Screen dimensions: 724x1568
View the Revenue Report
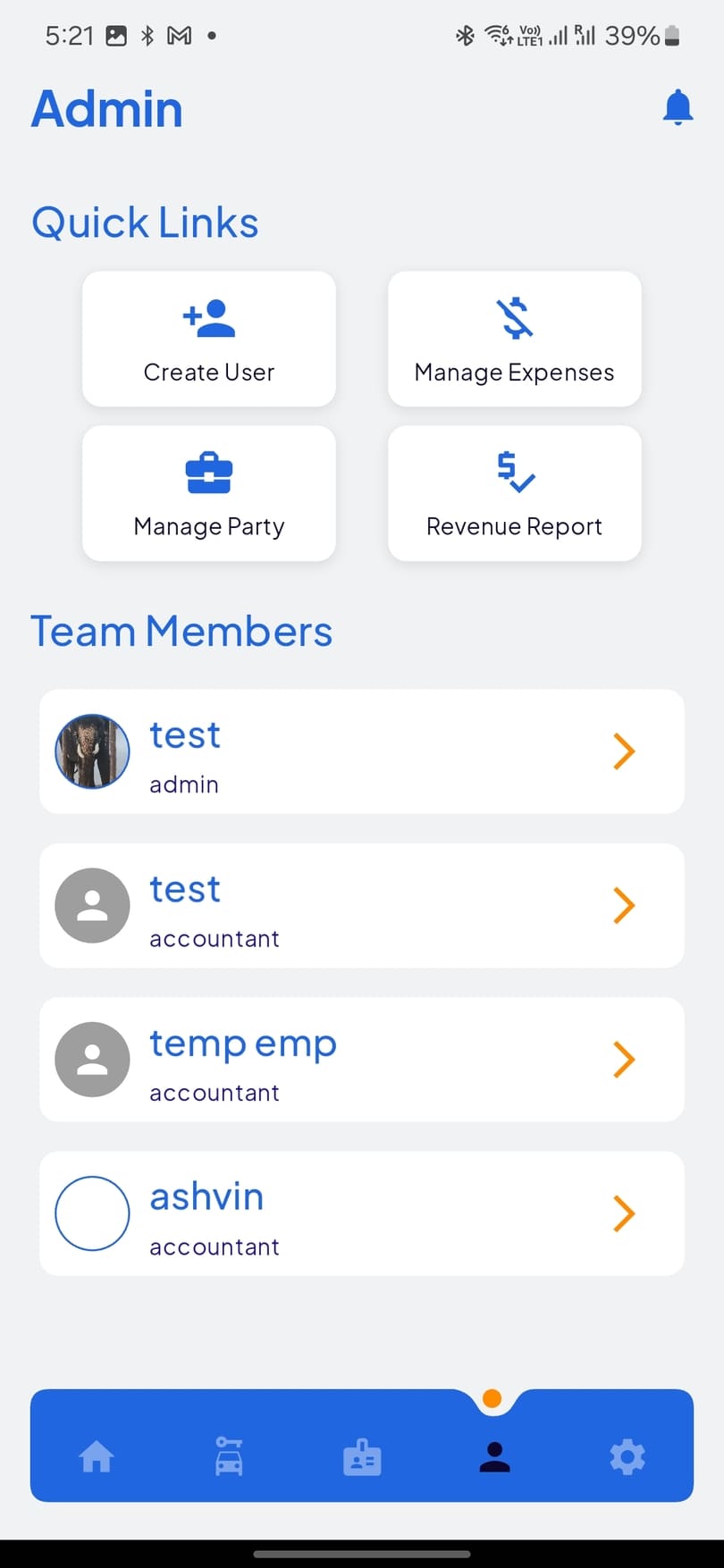pyautogui.click(x=514, y=493)
